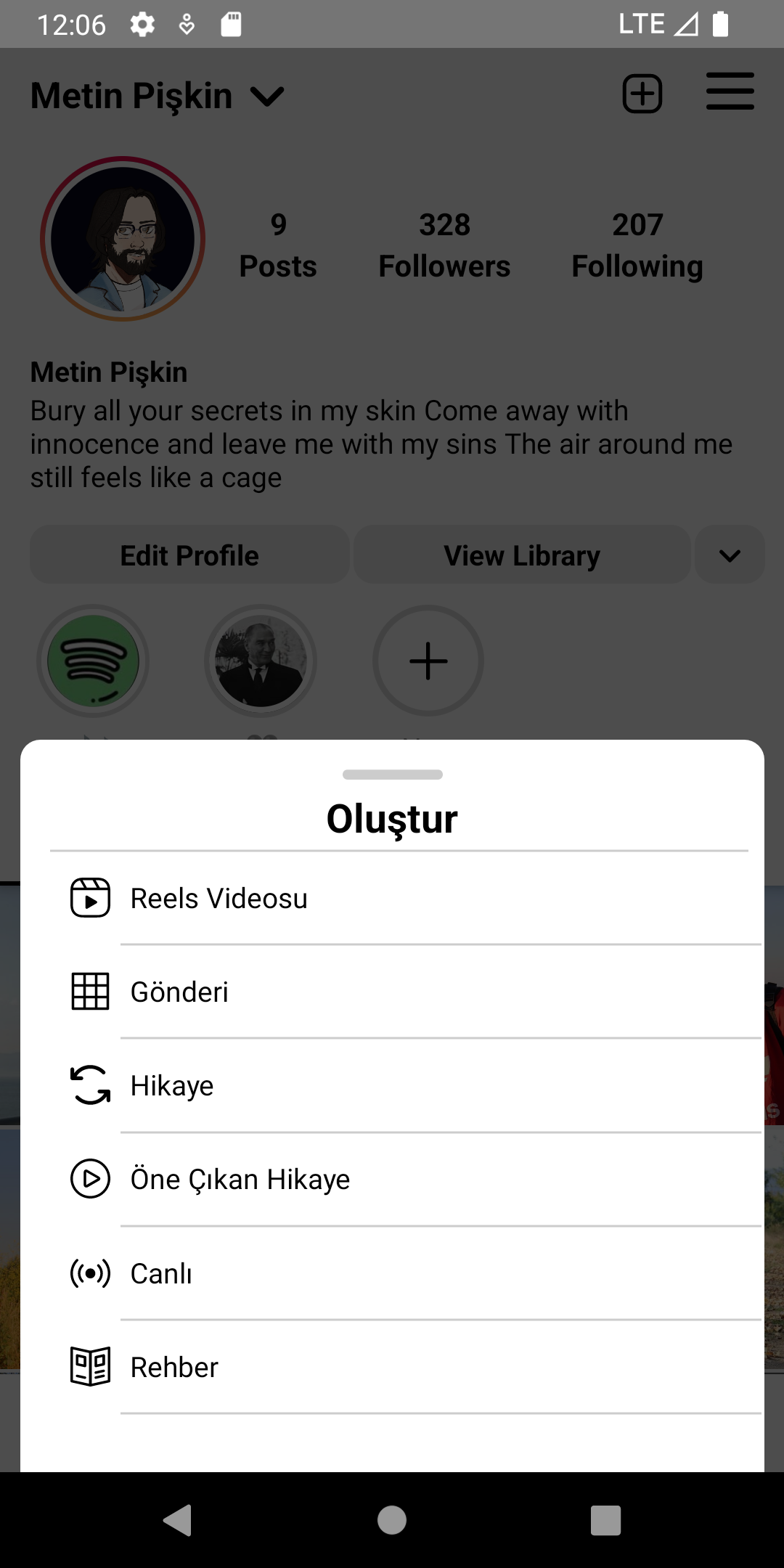The height and width of the screenshot is (1568, 784).
Task: Open Öne Çıkan Hikaye via its play icon
Action: pos(89,1179)
